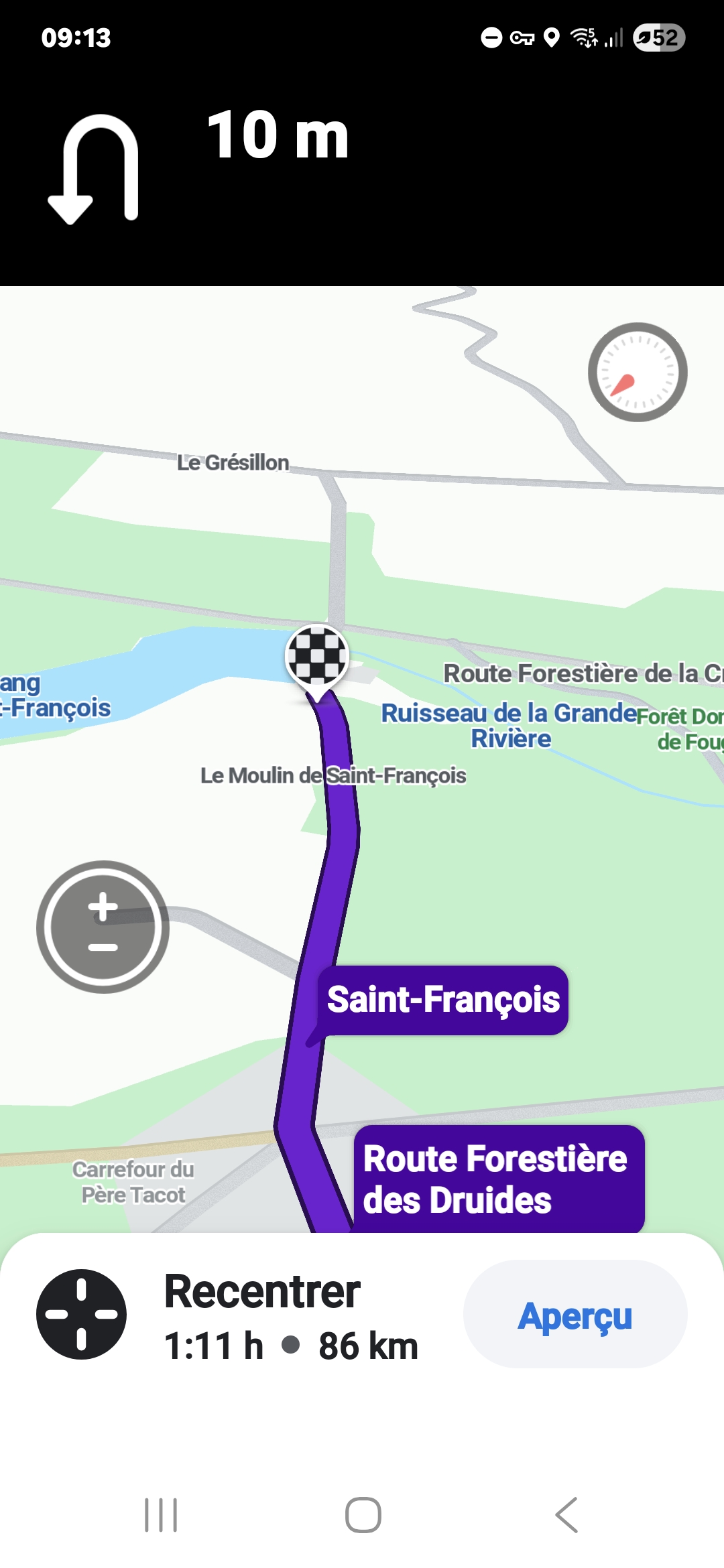Go back with the system back button

(566, 1515)
